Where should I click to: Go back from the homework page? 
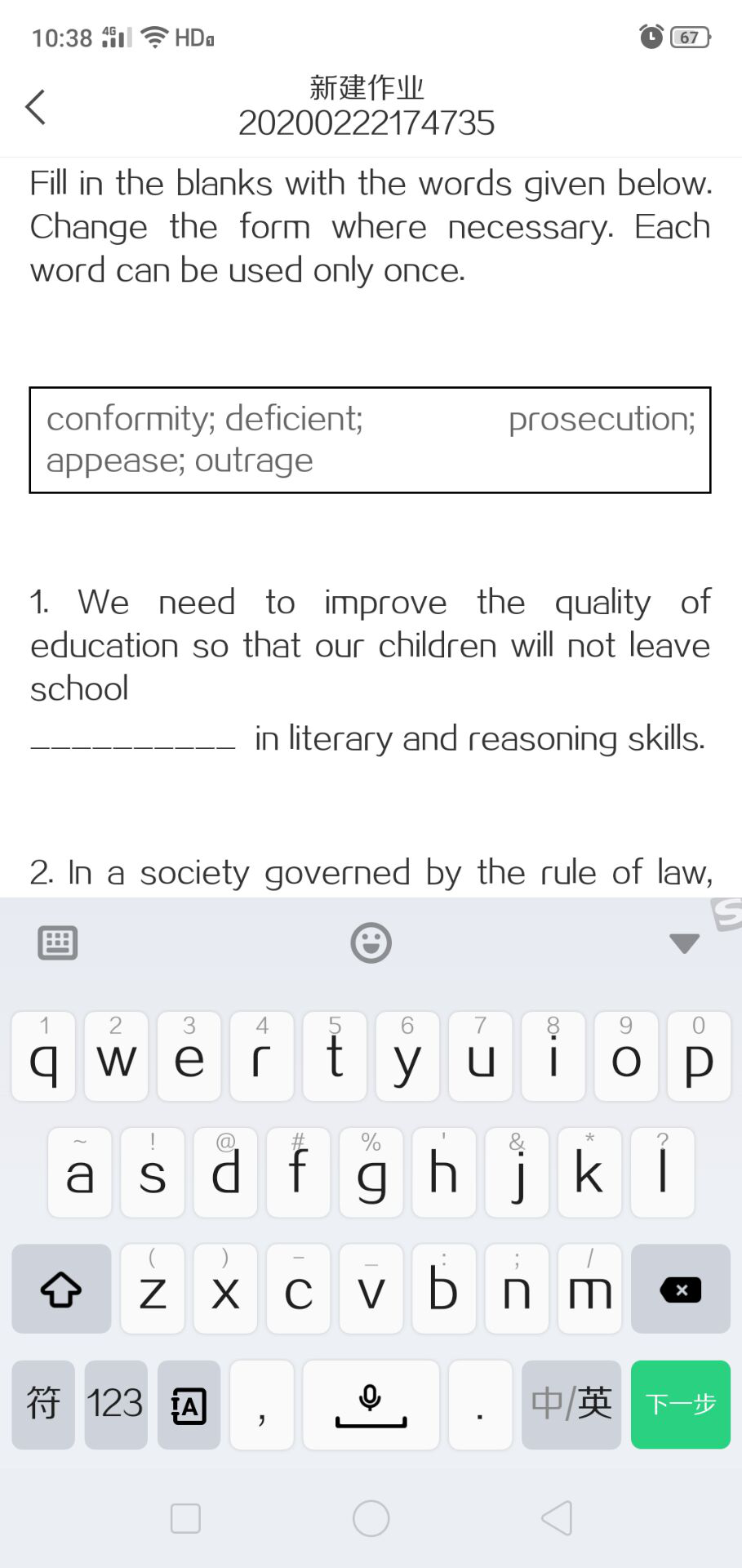click(35, 107)
